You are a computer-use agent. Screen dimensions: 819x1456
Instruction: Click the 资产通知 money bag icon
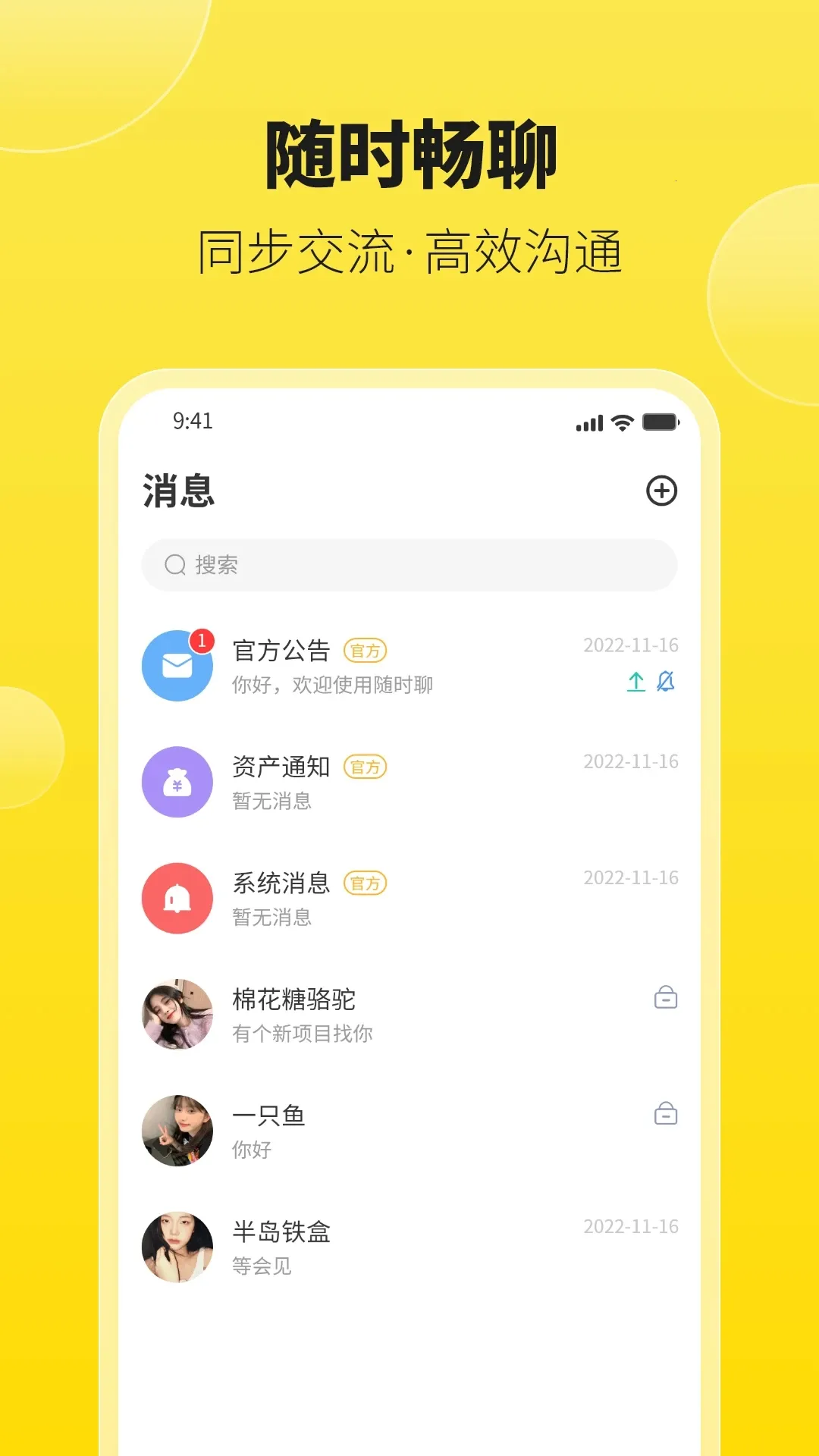(177, 782)
